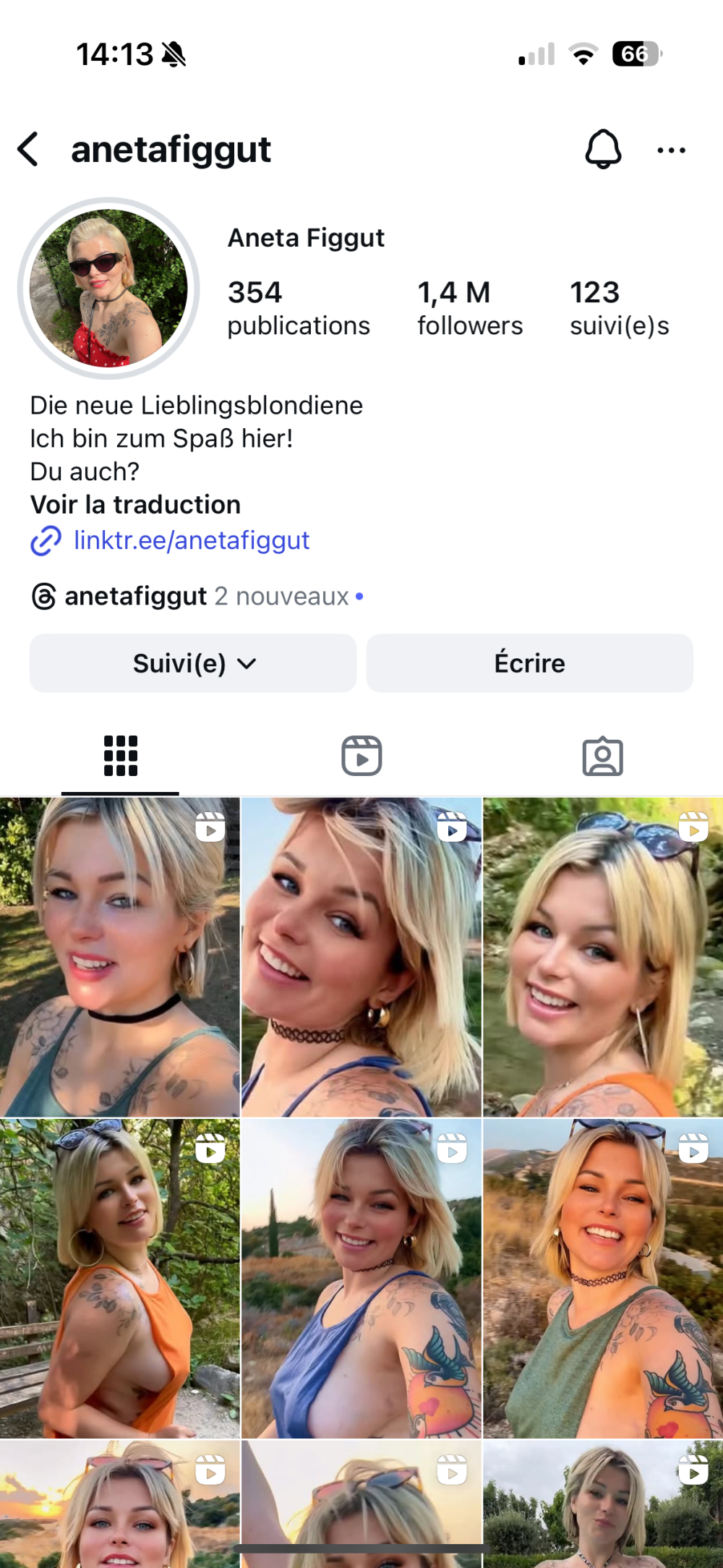Open the reel with orange top by the bench
Image resolution: width=723 pixels, height=1568 pixels.
pyautogui.click(x=119, y=1278)
